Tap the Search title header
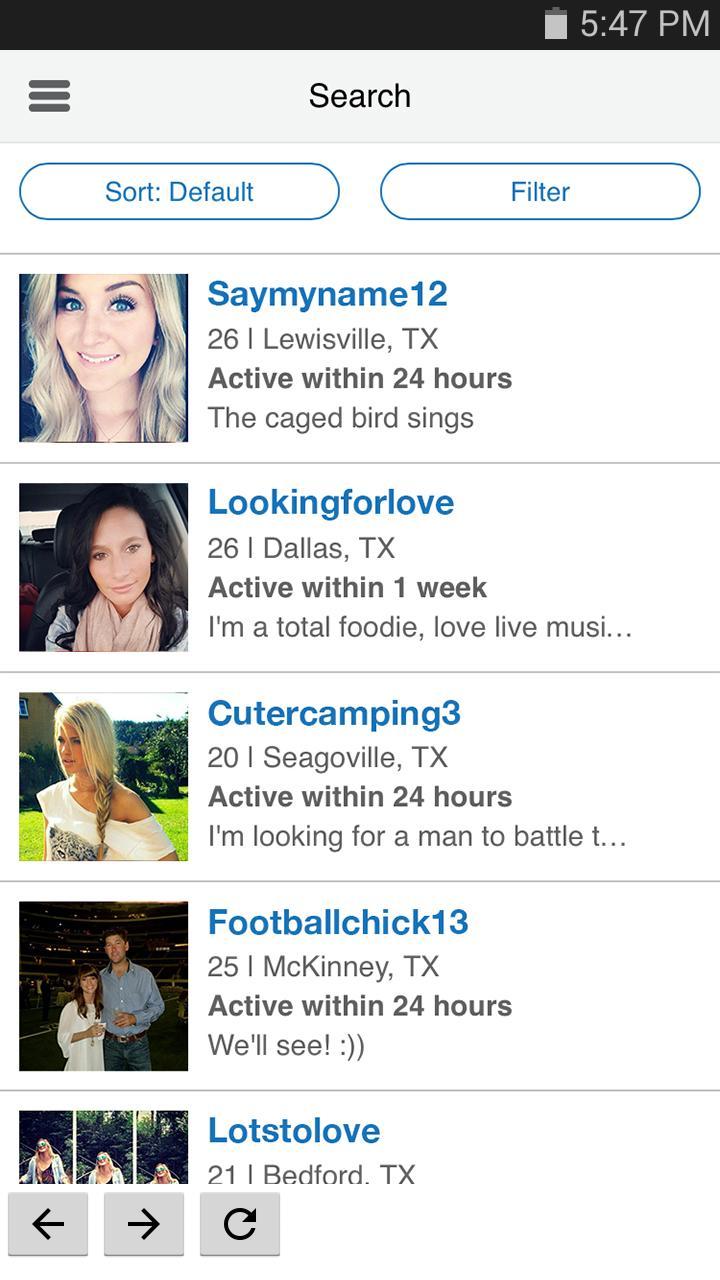 tap(360, 95)
